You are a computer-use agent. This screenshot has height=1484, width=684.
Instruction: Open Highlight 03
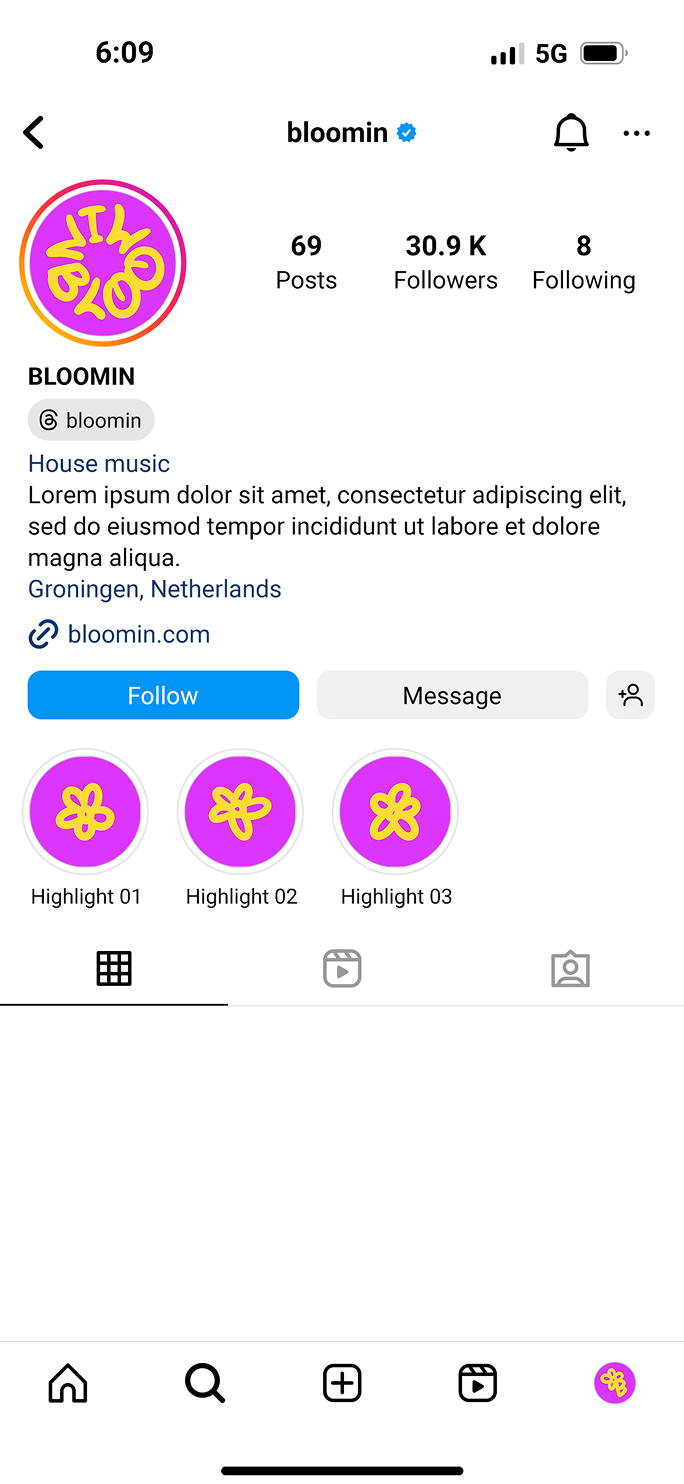(395, 811)
